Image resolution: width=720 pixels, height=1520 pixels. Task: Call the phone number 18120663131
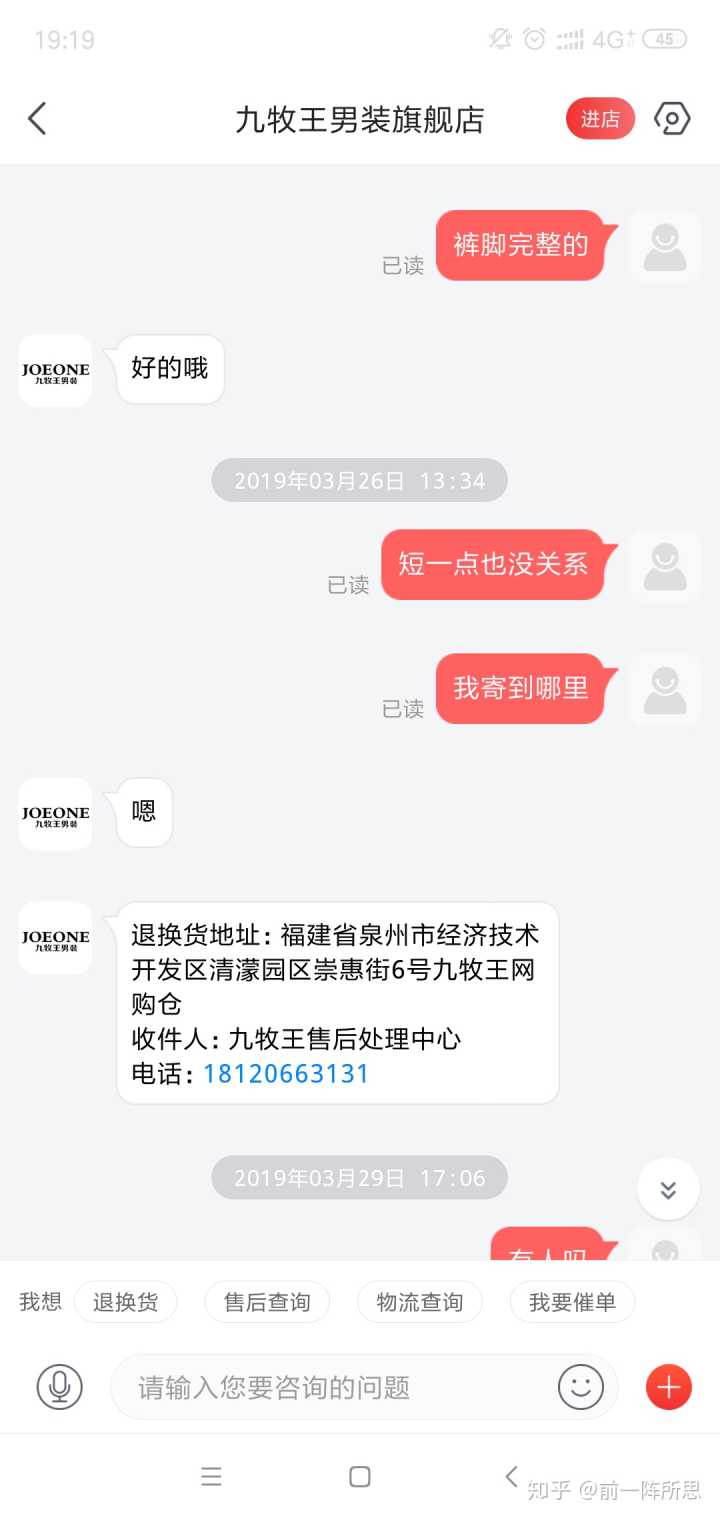coord(286,1074)
